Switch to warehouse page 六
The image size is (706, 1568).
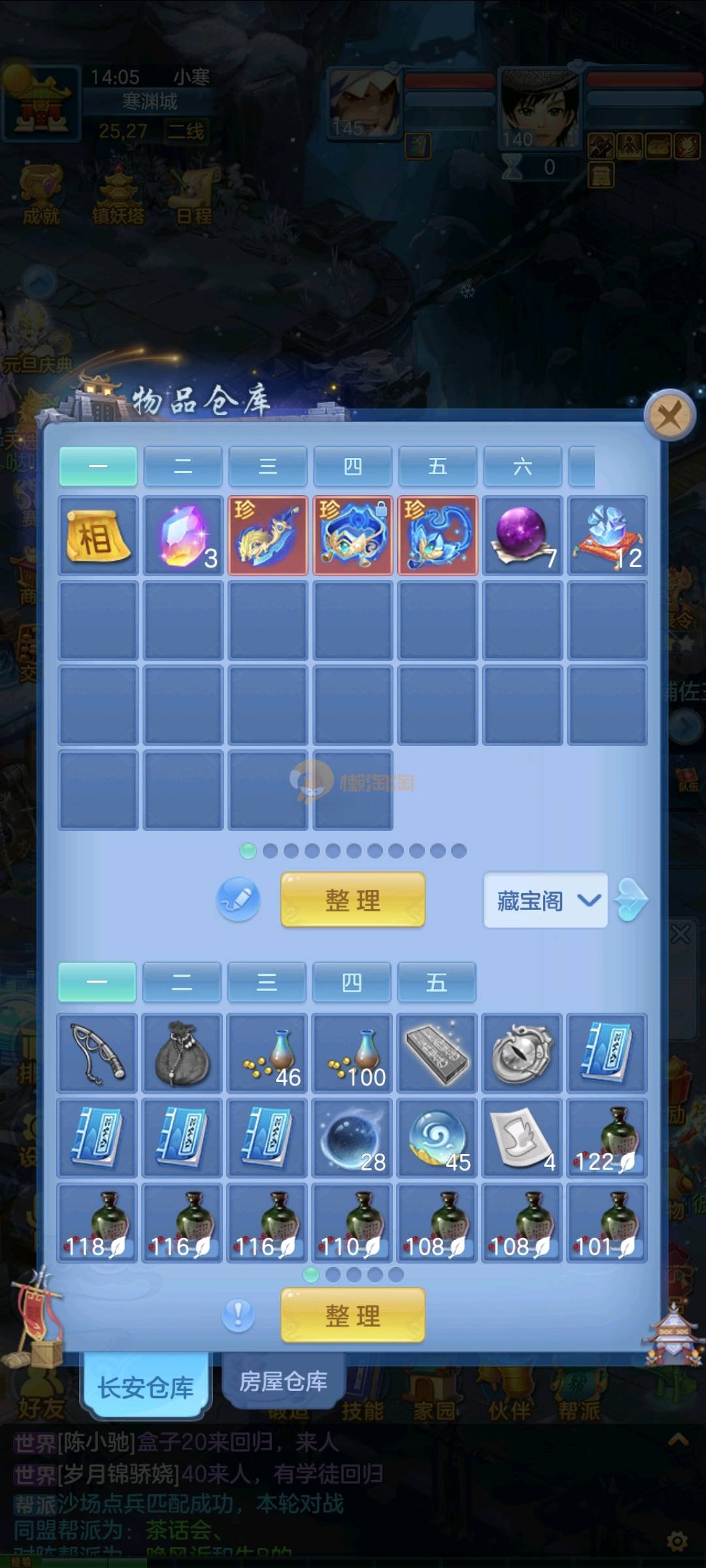tap(522, 466)
